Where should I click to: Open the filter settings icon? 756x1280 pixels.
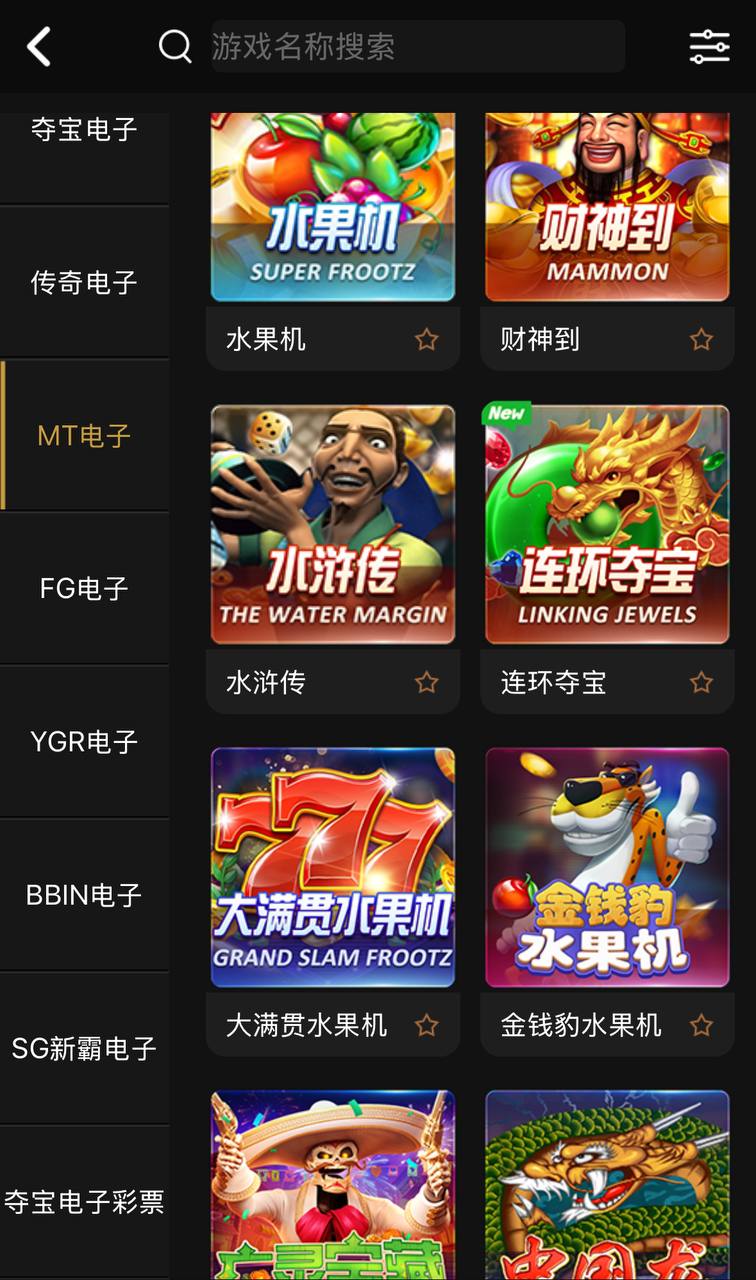(709, 47)
